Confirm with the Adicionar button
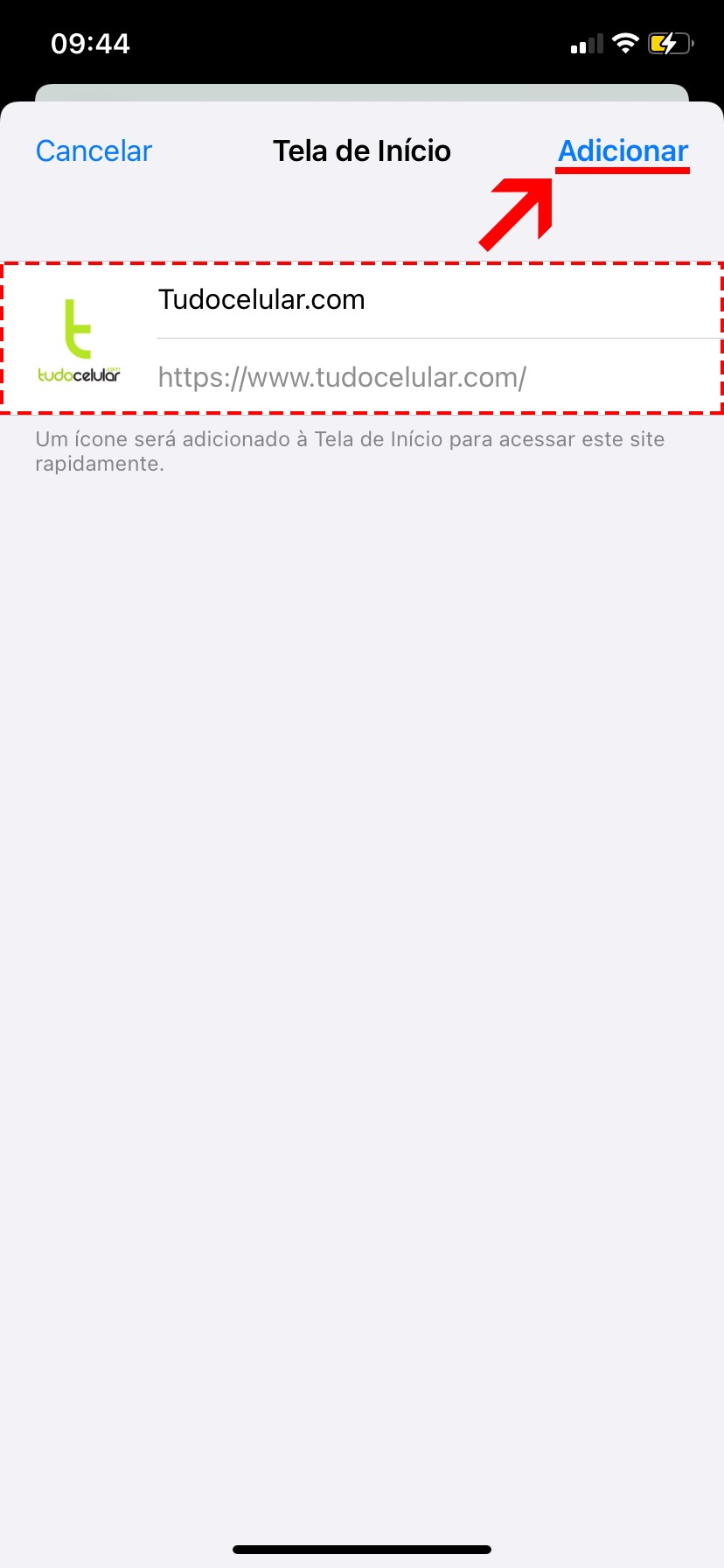 click(x=623, y=151)
